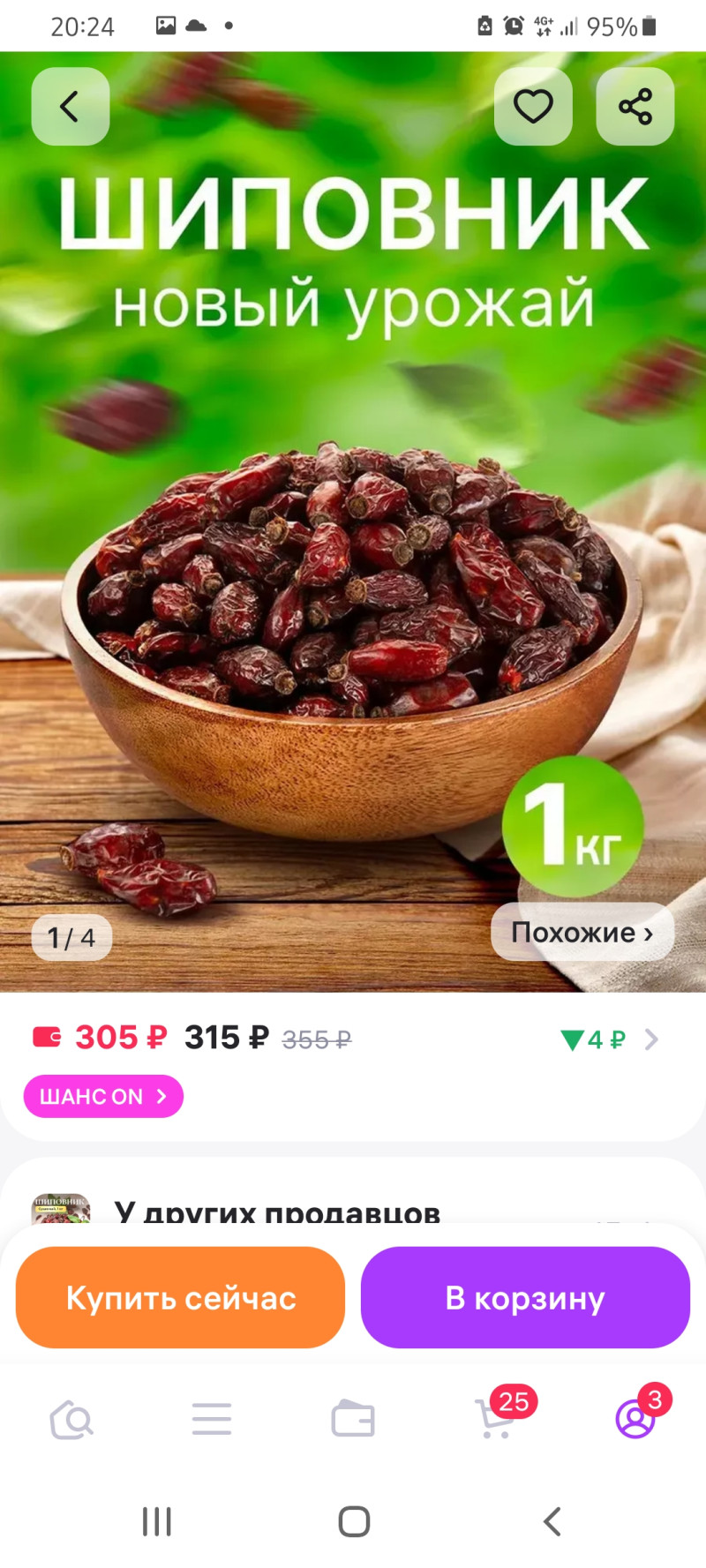
Task: Add item with В корзину button
Action: click(x=525, y=1297)
